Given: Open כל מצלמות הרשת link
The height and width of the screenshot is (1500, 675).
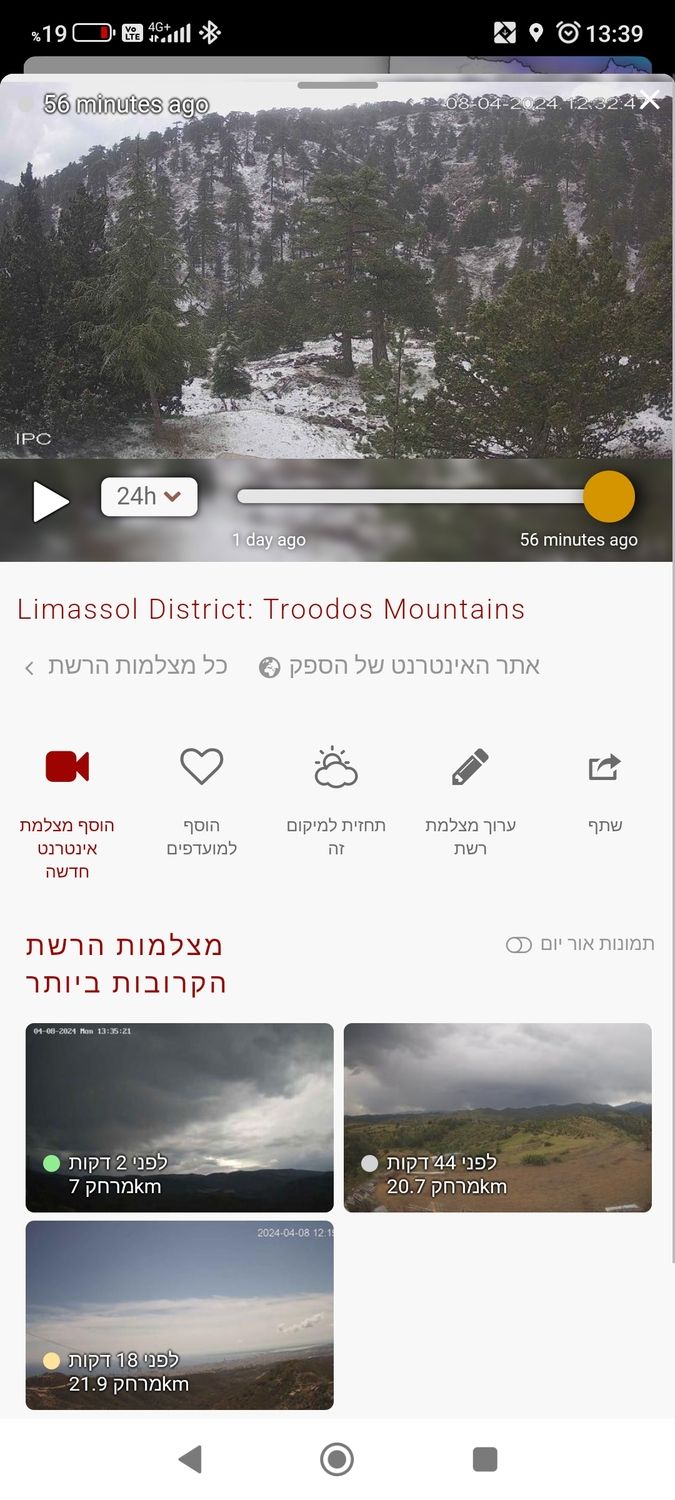Looking at the screenshot, I should click(x=127, y=666).
